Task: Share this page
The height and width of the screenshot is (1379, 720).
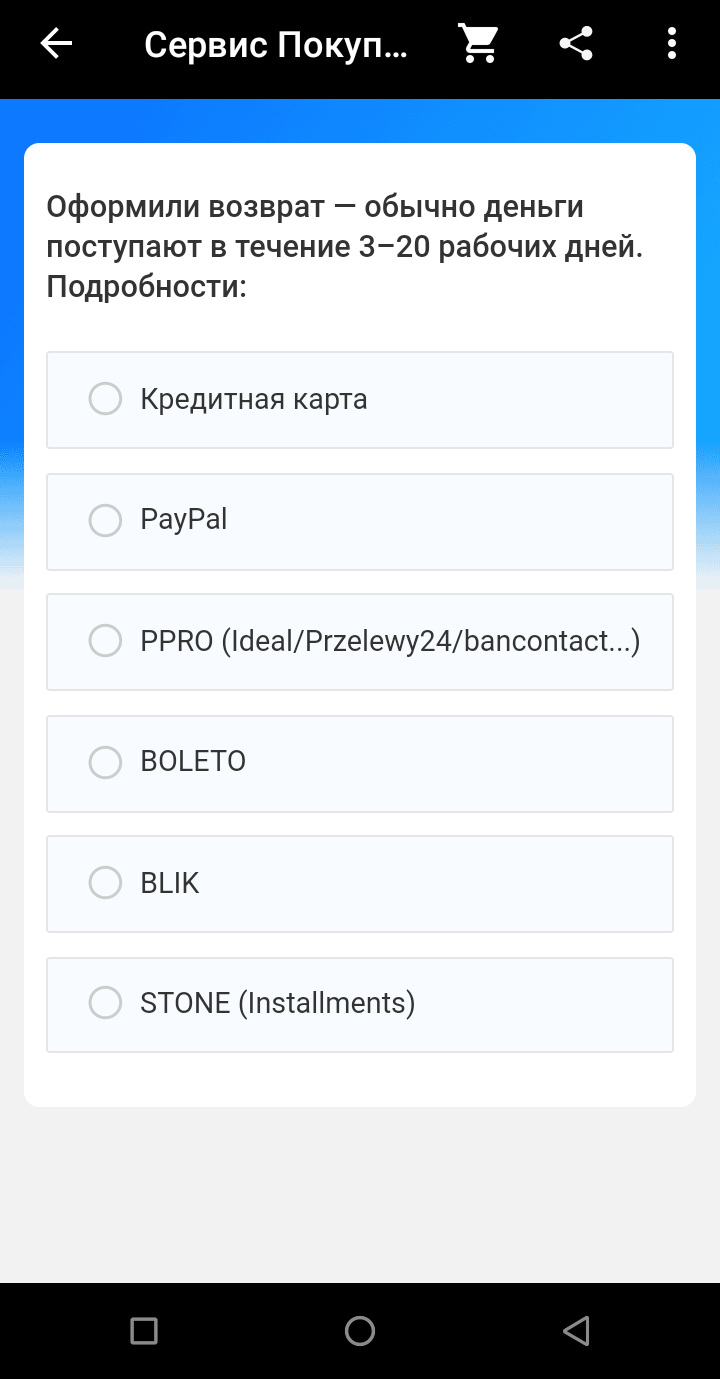Action: [x=575, y=44]
